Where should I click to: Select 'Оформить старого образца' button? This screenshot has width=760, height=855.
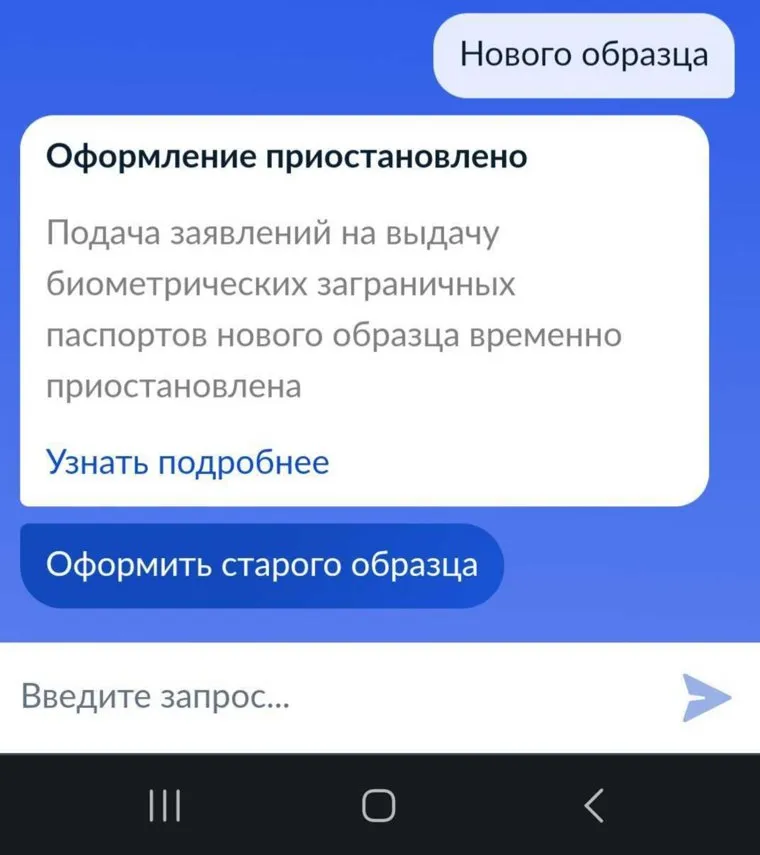click(x=261, y=565)
